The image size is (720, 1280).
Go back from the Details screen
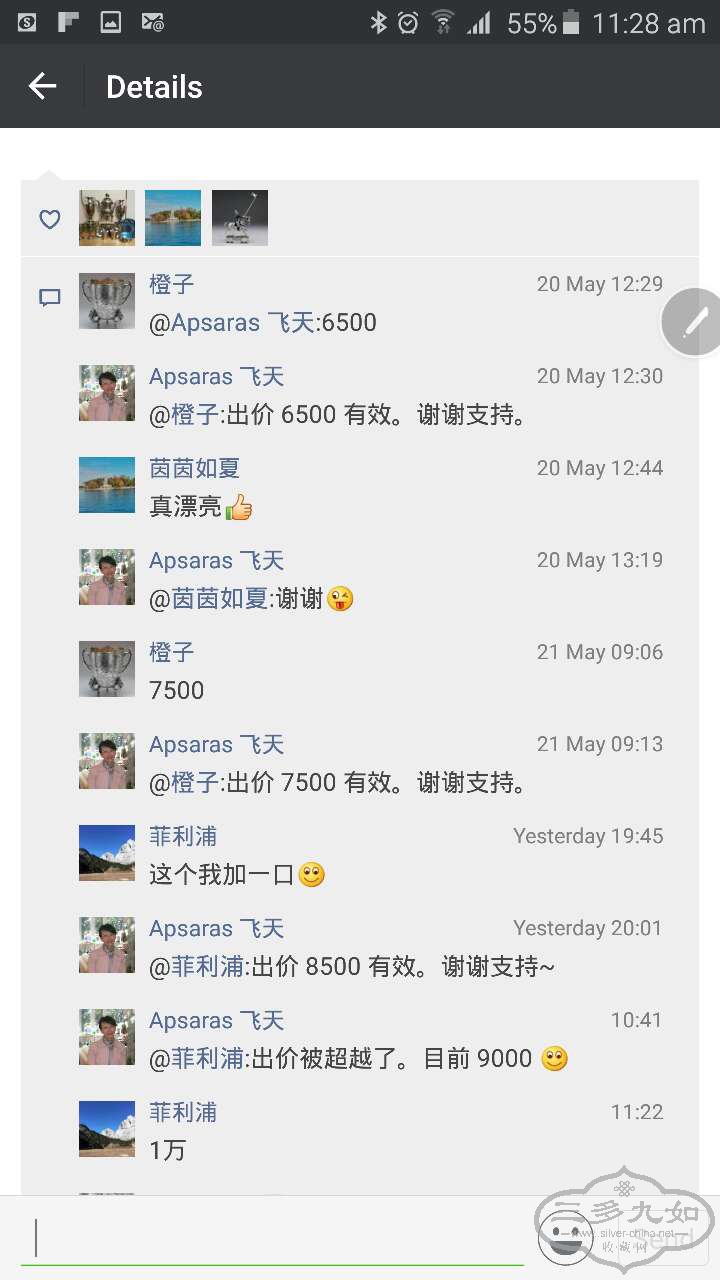point(42,87)
